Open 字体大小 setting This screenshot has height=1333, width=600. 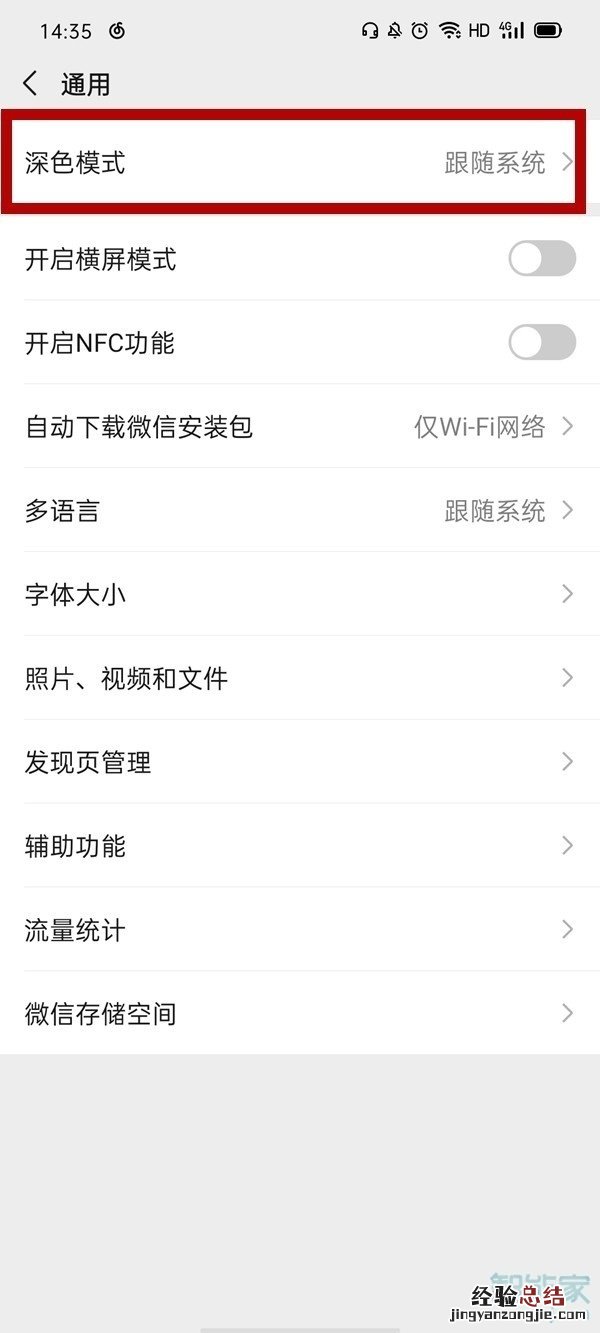tap(300, 595)
